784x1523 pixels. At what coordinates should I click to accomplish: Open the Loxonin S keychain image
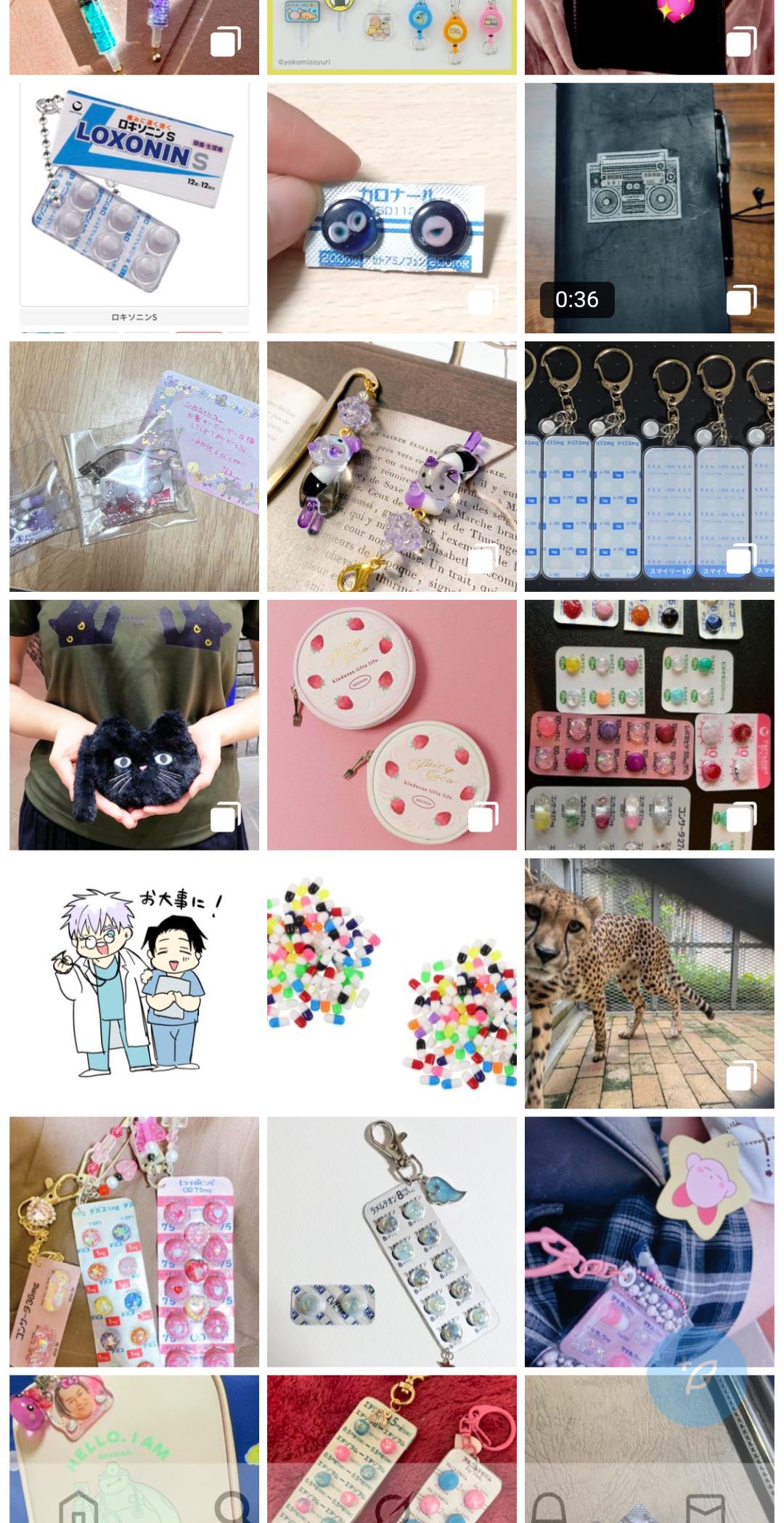coord(134,208)
